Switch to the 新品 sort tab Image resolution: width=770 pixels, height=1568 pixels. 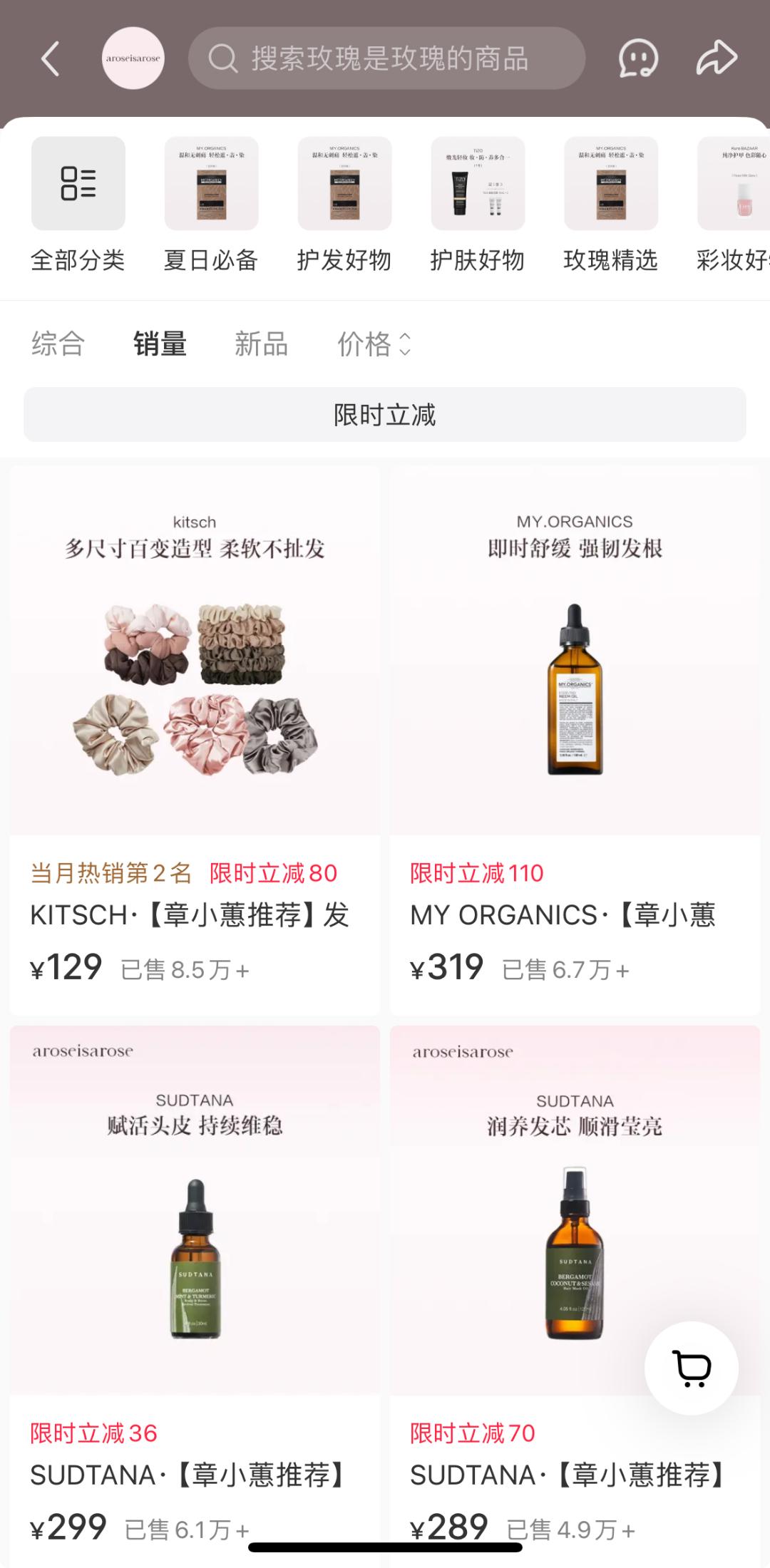(x=262, y=344)
